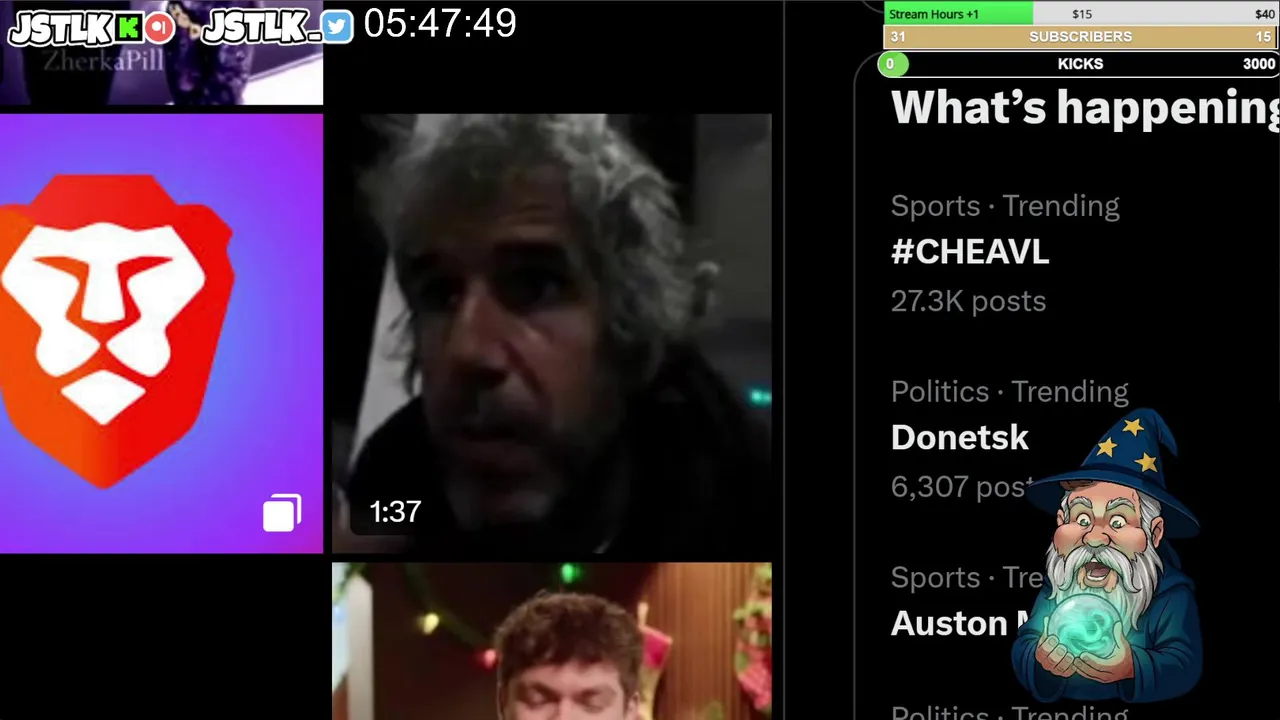The image size is (1280, 720).
Task: Open the 1:37 video of gray-haired man
Action: click(551, 333)
